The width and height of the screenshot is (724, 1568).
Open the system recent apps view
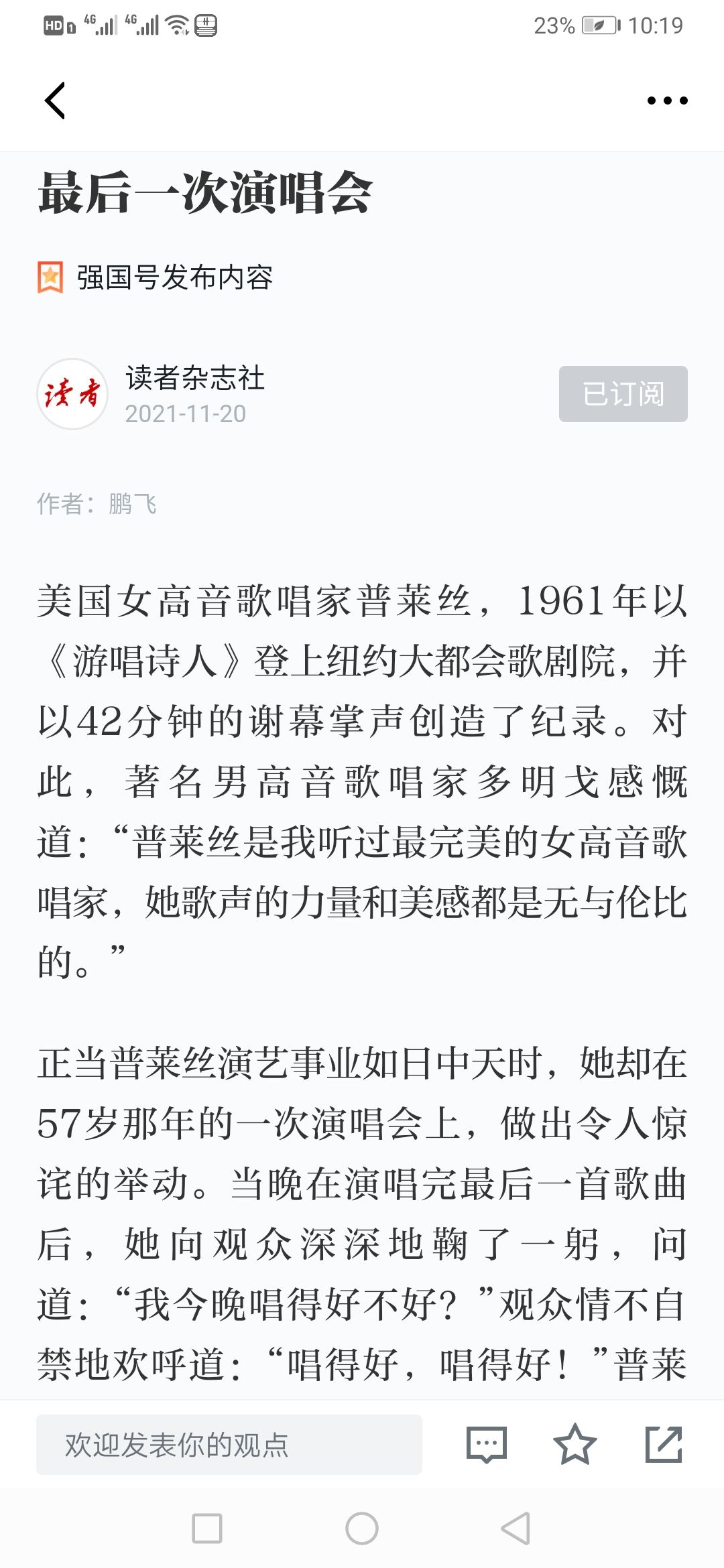pyautogui.click(x=207, y=1528)
